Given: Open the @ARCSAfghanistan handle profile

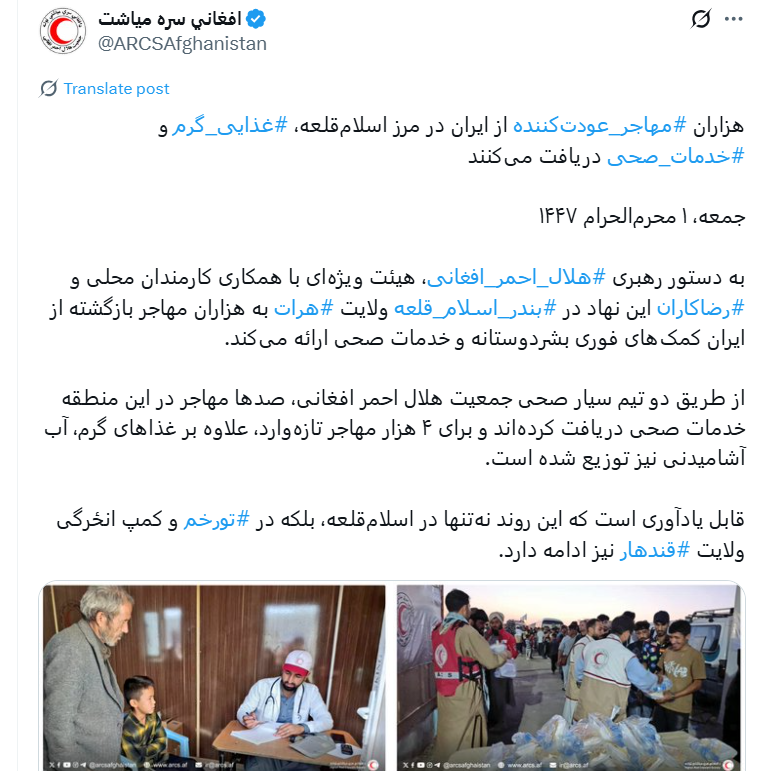Looking at the screenshot, I should tap(182, 44).
